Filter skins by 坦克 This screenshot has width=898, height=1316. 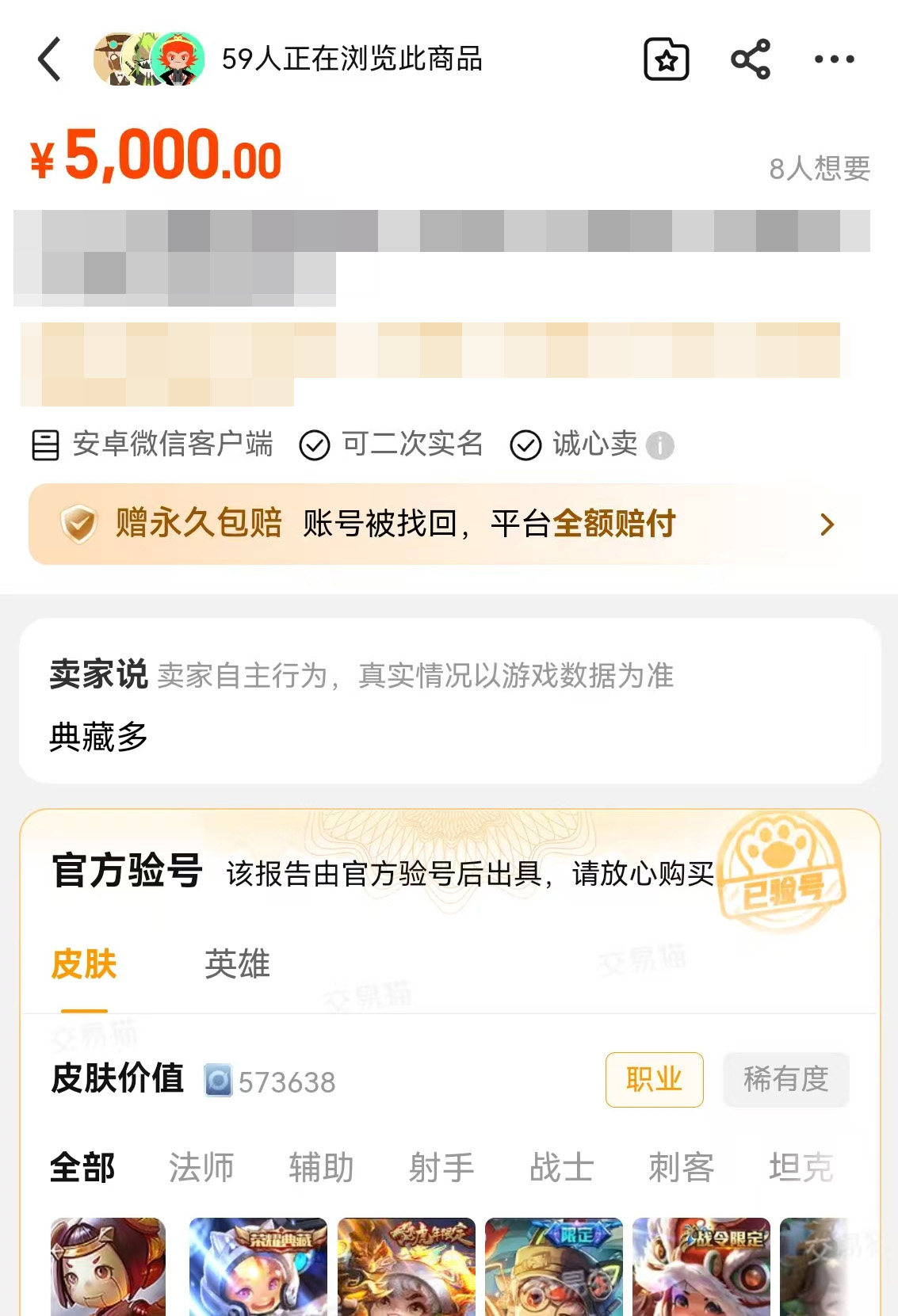(x=801, y=1168)
